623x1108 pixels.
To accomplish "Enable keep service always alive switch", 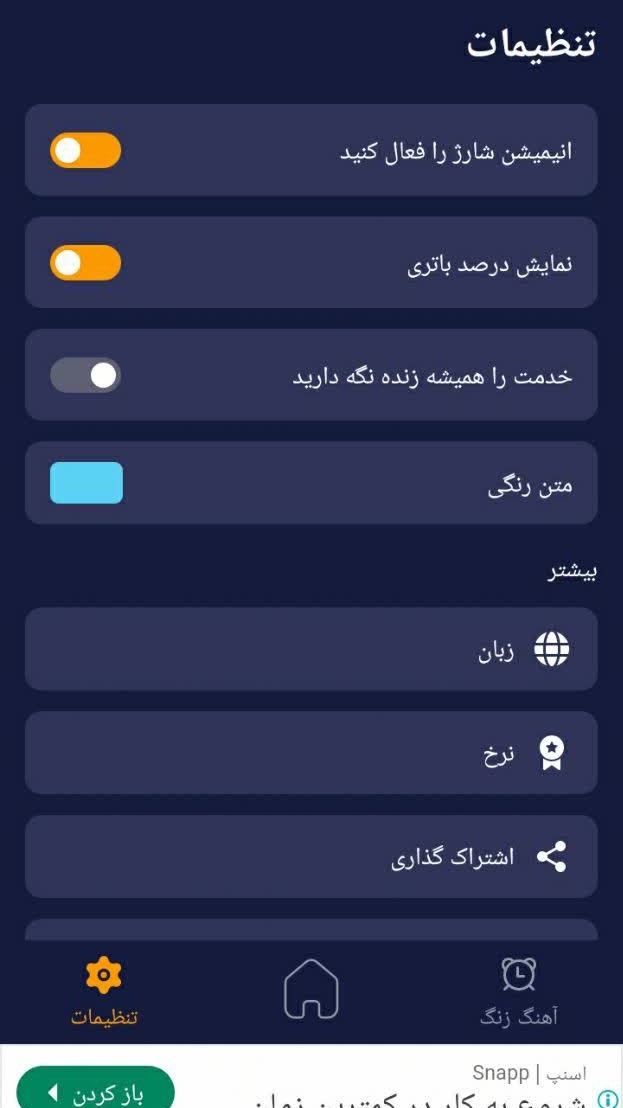I will point(86,375).
